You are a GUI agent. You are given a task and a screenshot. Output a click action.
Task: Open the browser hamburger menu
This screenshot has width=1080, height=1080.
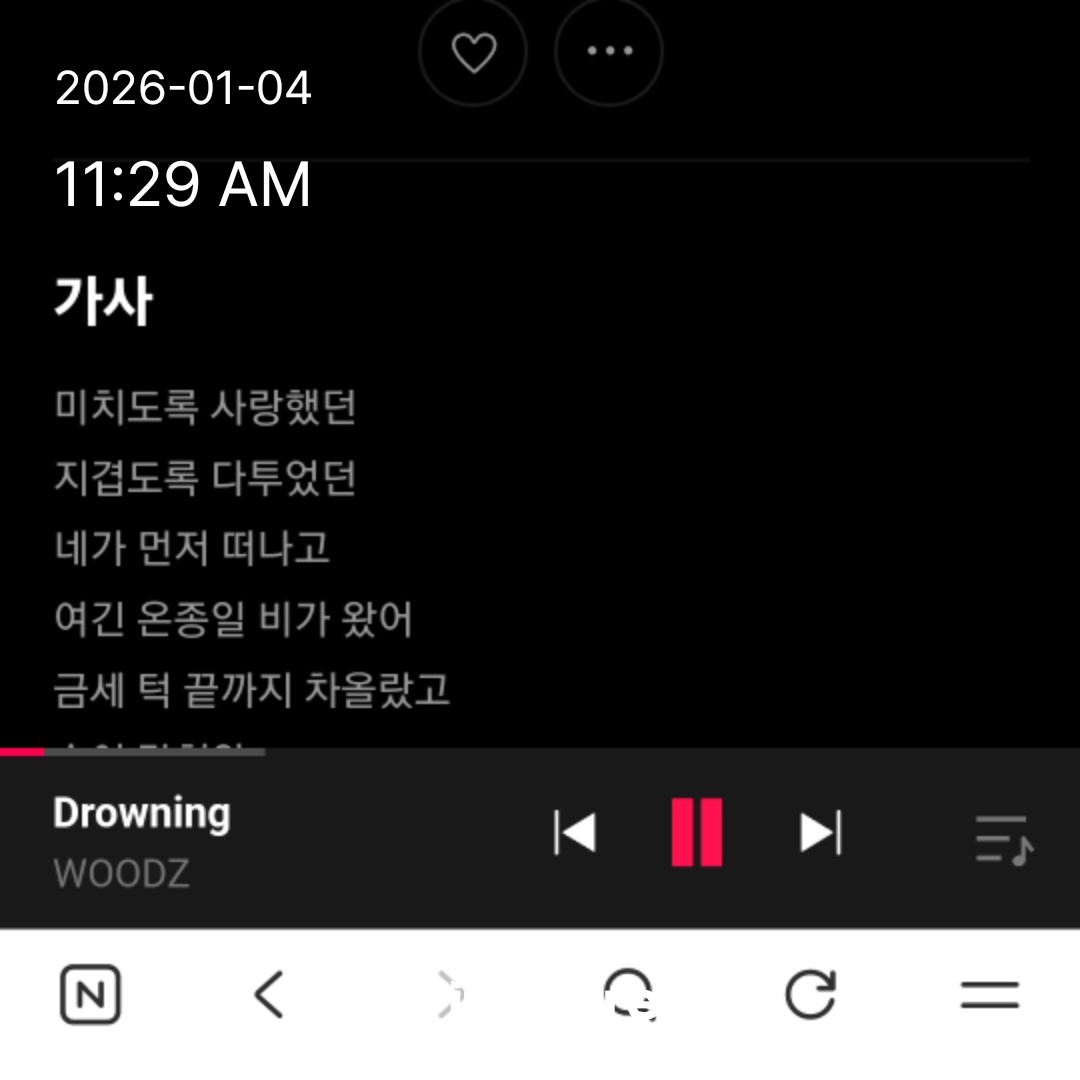click(989, 995)
